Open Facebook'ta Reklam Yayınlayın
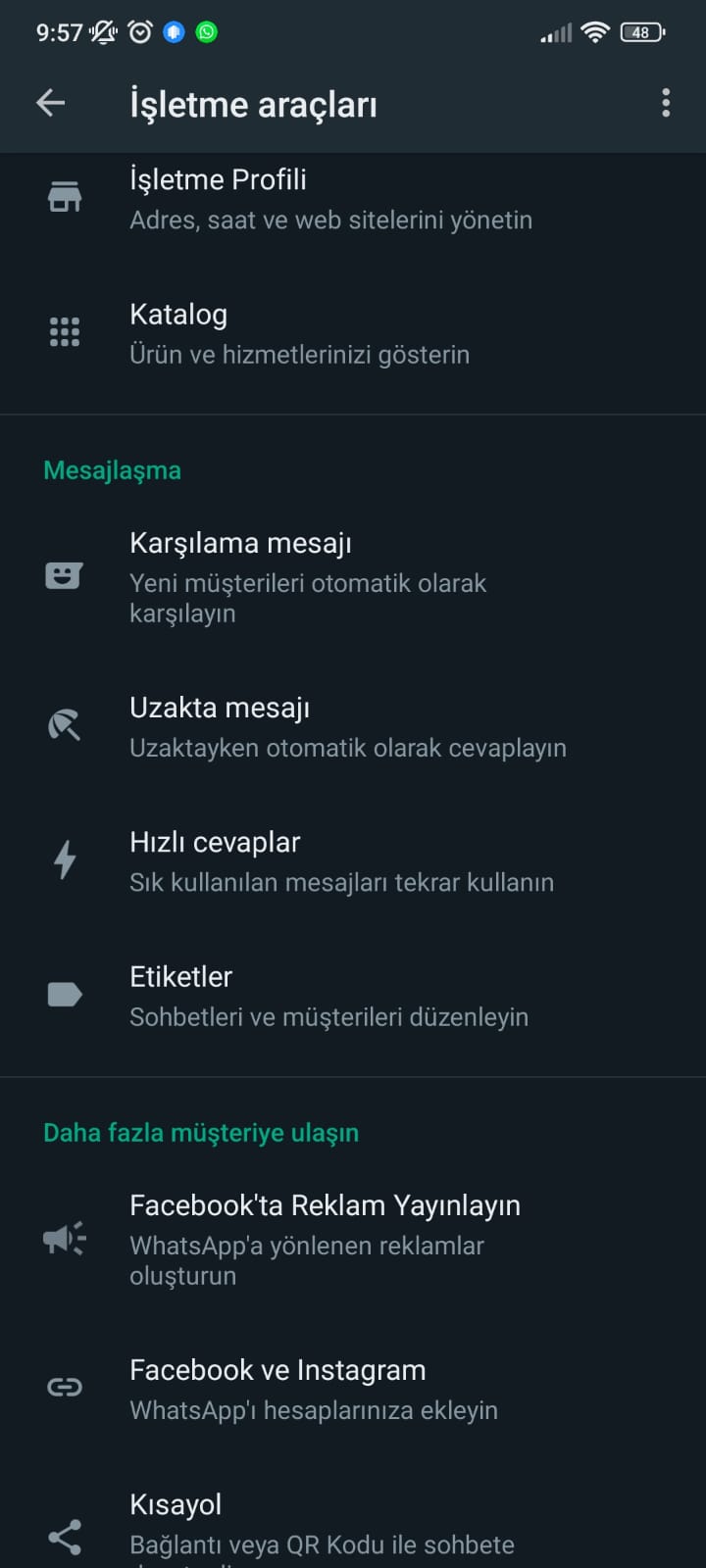Image resolution: width=706 pixels, height=1568 pixels. pos(324,1238)
